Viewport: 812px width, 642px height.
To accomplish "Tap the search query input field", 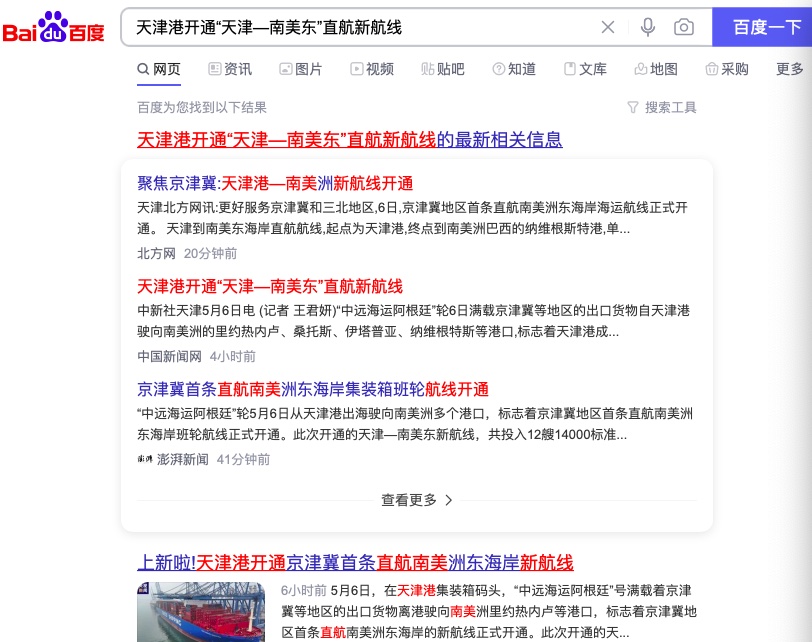I will pos(360,27).
